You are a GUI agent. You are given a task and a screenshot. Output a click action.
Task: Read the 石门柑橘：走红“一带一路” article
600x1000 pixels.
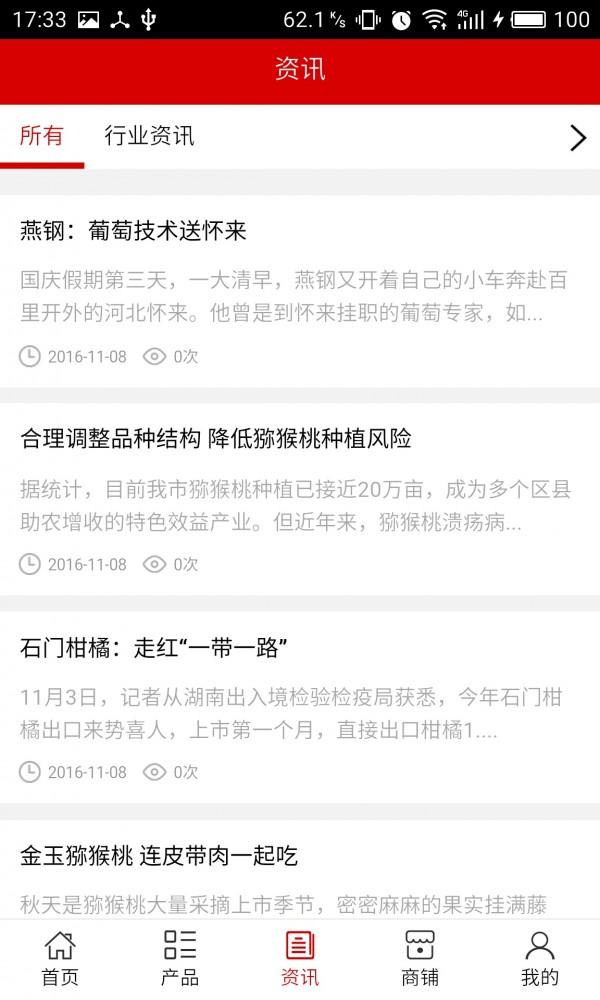154,647
